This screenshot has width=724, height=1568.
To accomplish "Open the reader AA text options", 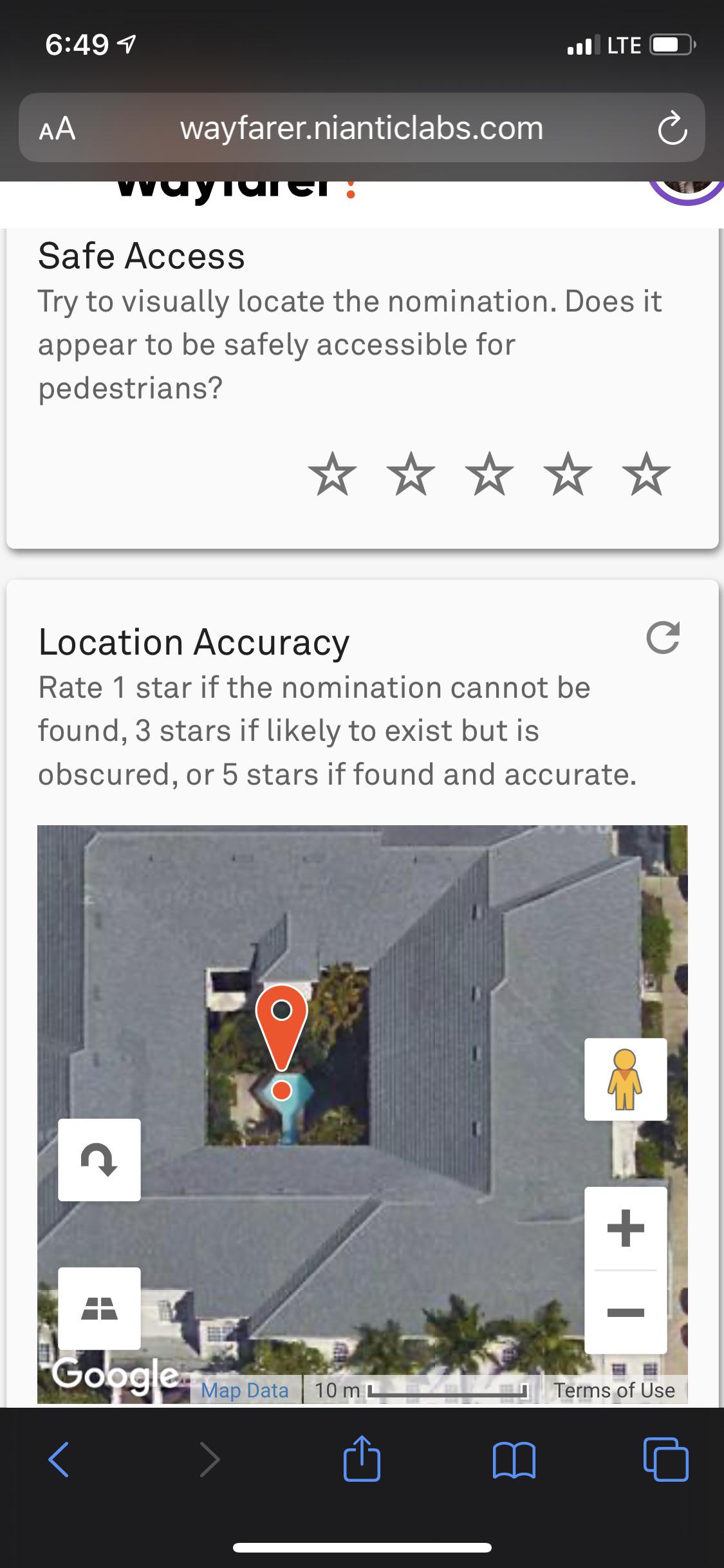I will coord(57,128).
